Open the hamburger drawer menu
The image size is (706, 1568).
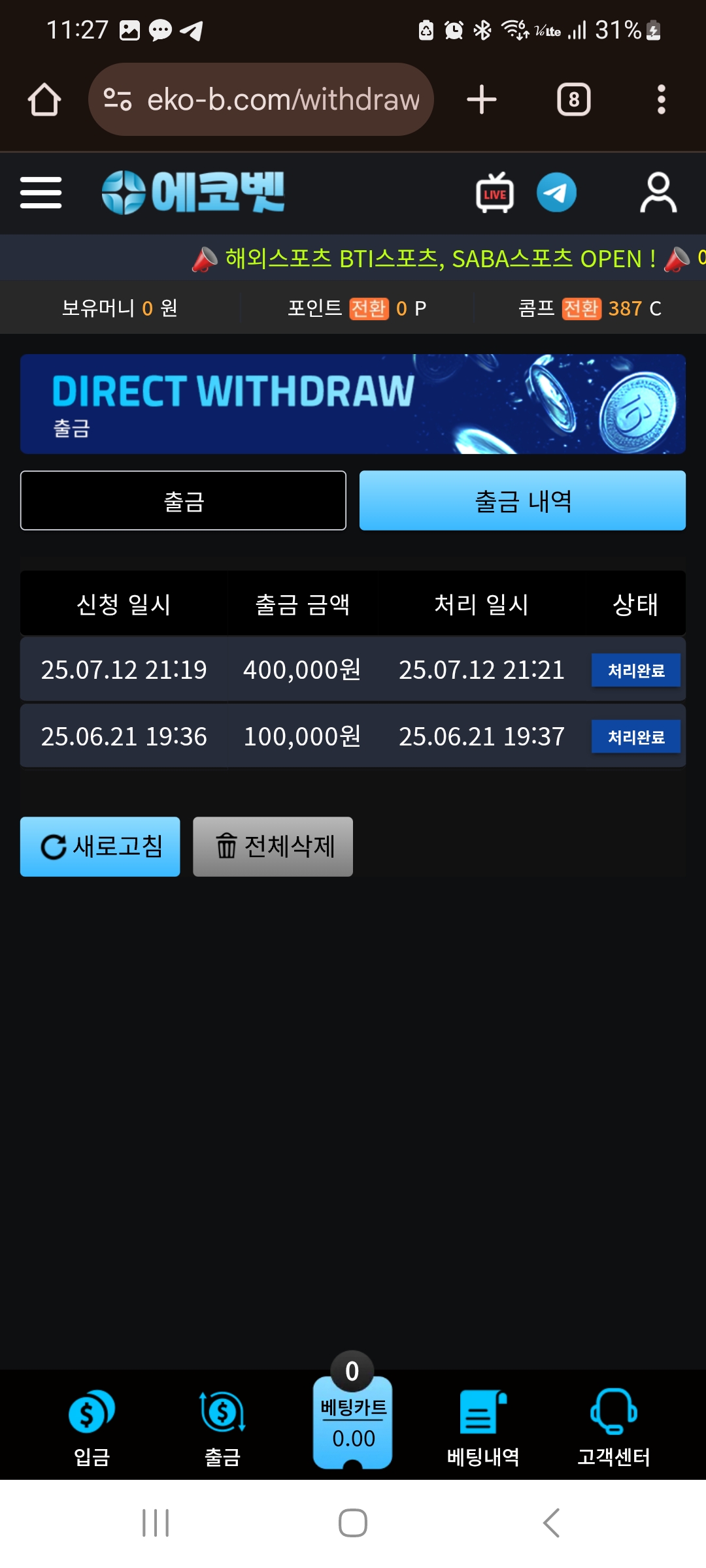pyautogui.click(x=41, y=193)
